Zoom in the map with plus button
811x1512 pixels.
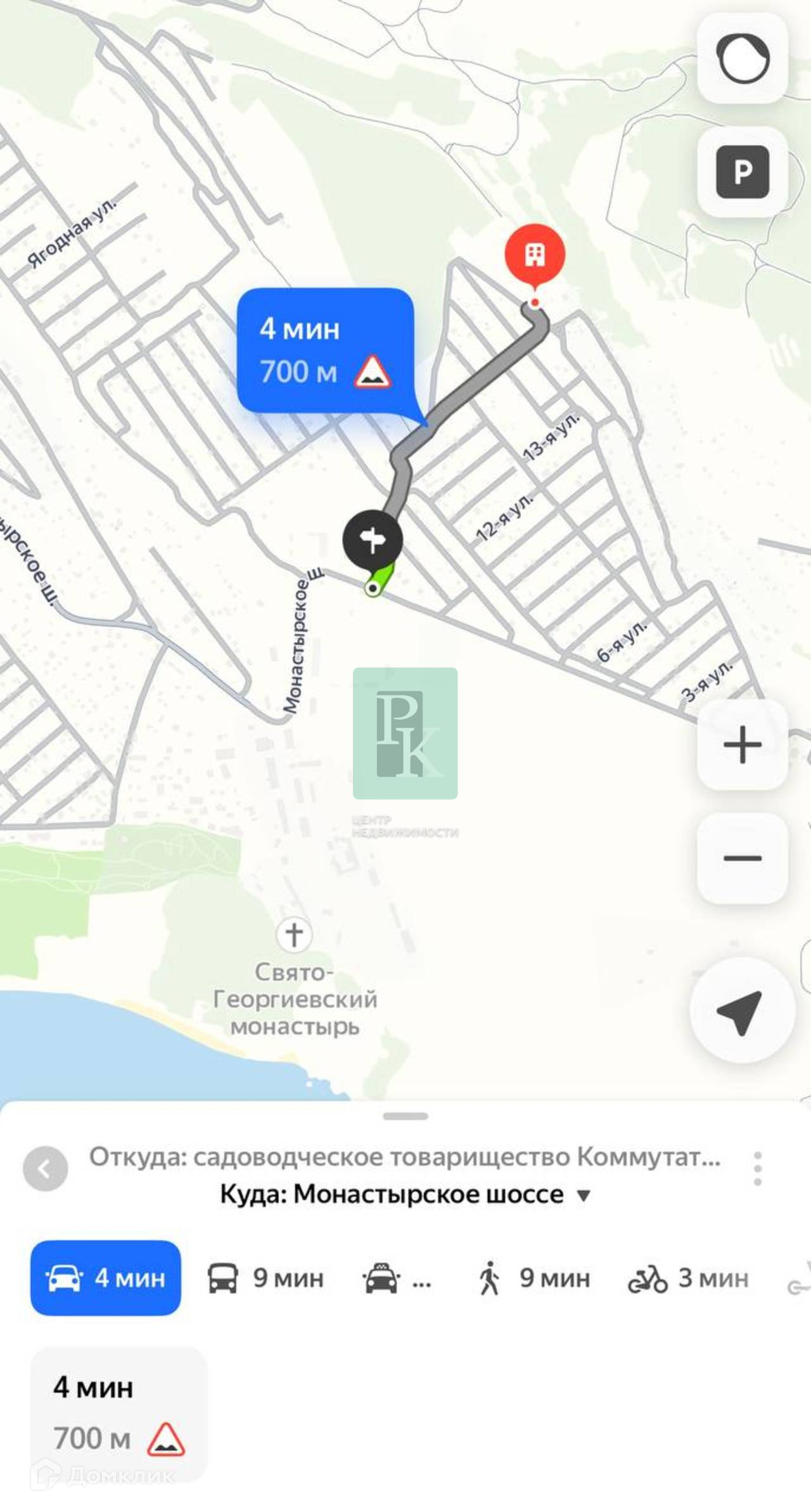[x=742, y=744]
